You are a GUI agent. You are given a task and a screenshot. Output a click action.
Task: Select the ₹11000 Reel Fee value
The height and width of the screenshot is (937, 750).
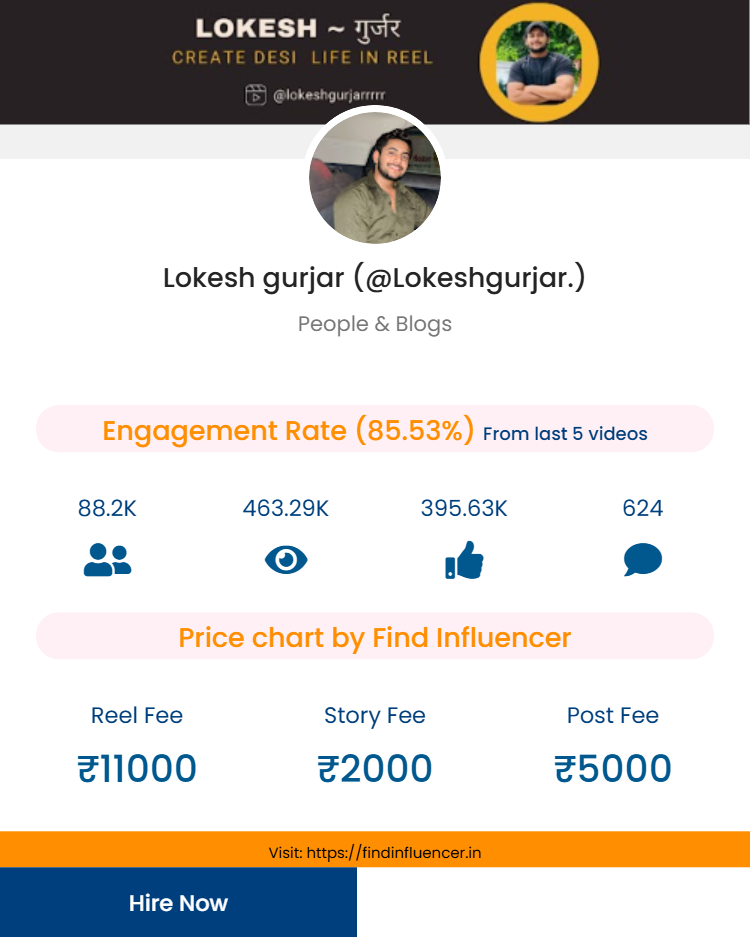click(137, 768)
